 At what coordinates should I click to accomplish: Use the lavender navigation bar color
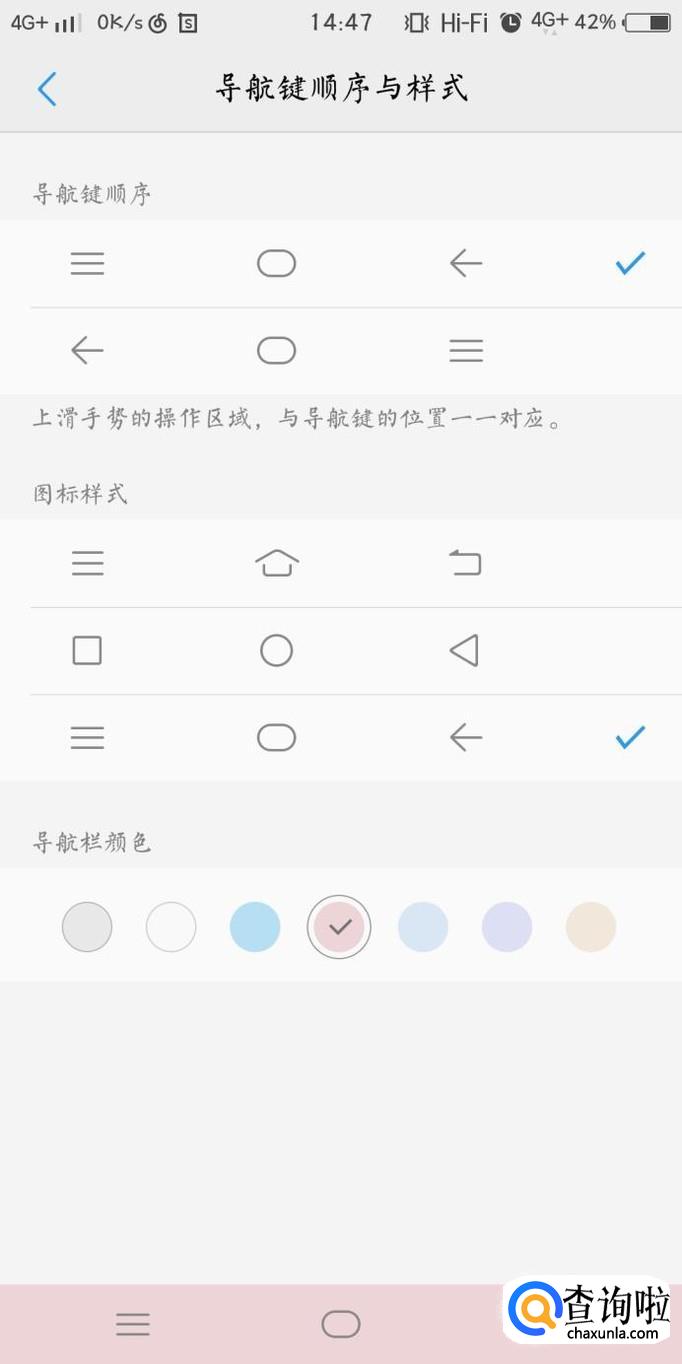click(507, 926)
